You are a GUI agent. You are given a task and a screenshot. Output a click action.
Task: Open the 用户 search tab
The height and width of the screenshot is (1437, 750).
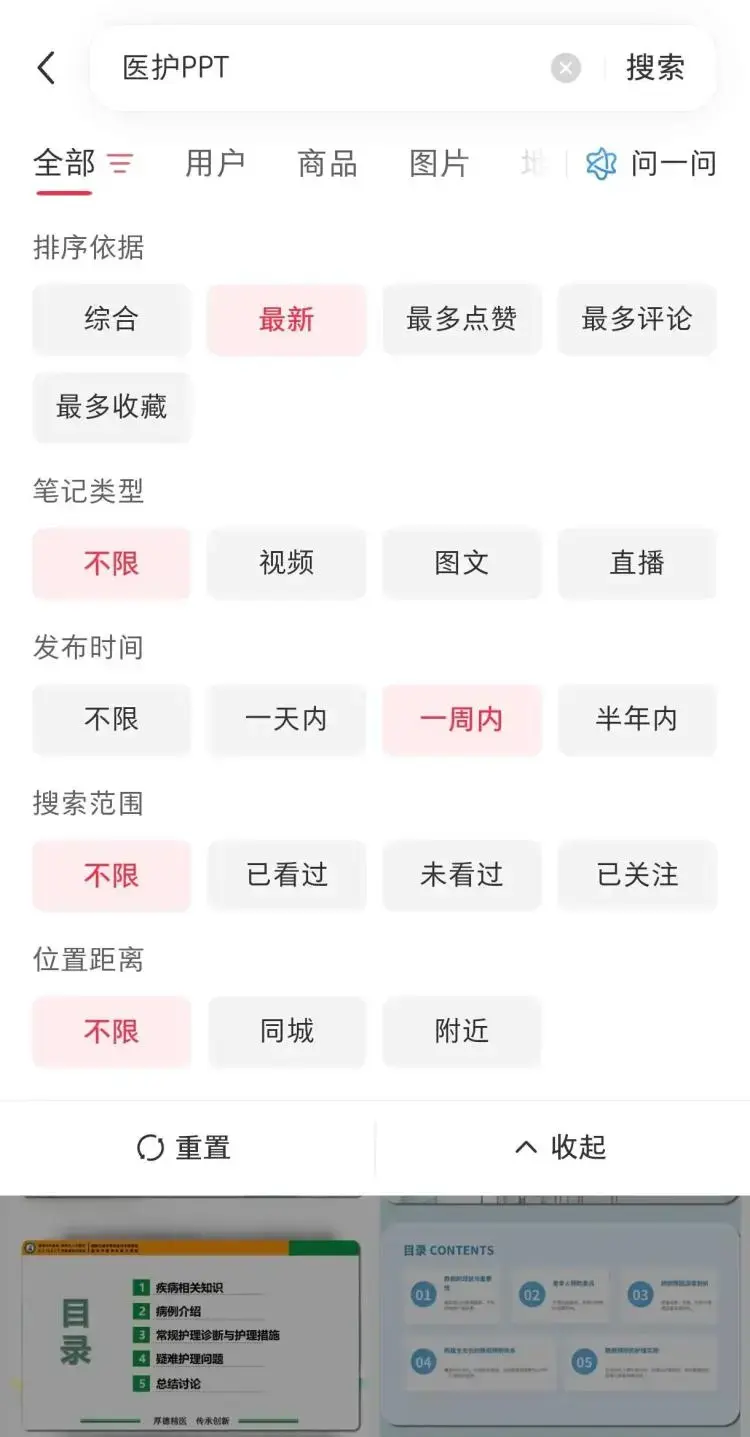pos(213,163)
